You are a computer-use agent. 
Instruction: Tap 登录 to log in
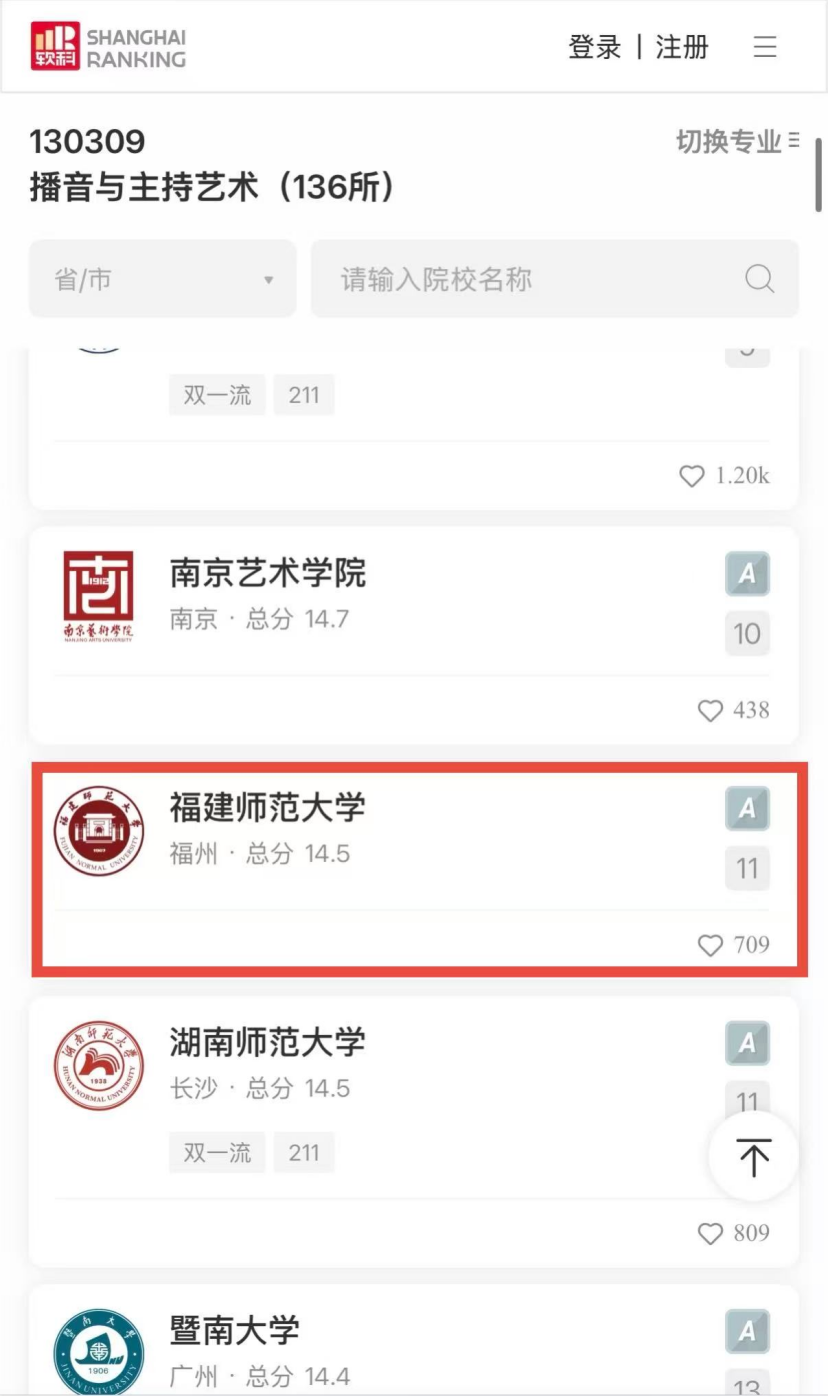[x=595, y=47]
